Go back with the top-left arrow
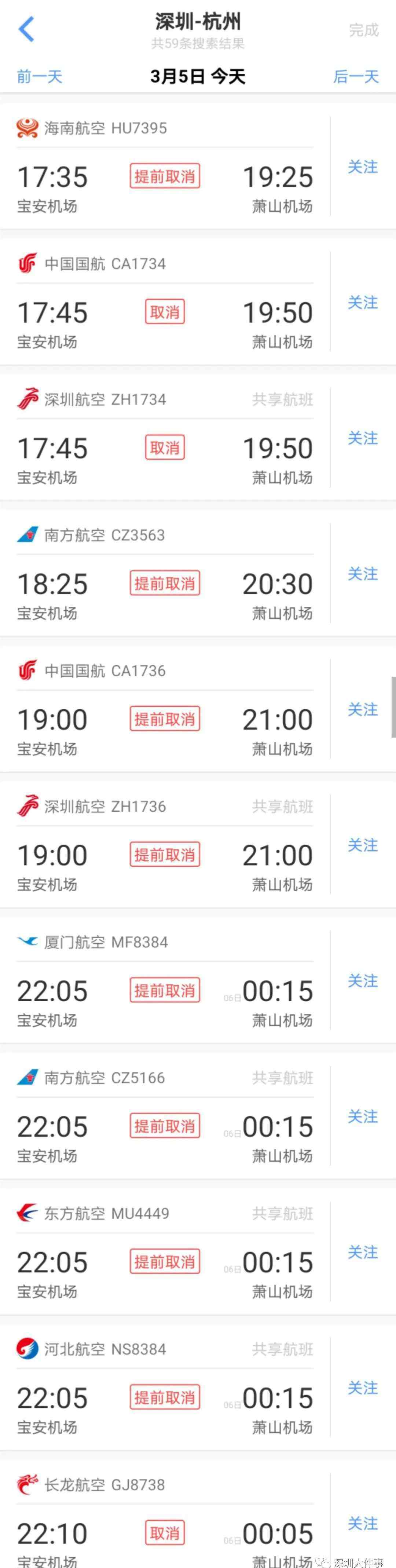Image resolution: width=396 pixels, height=1568 pixels. [26, 29]
